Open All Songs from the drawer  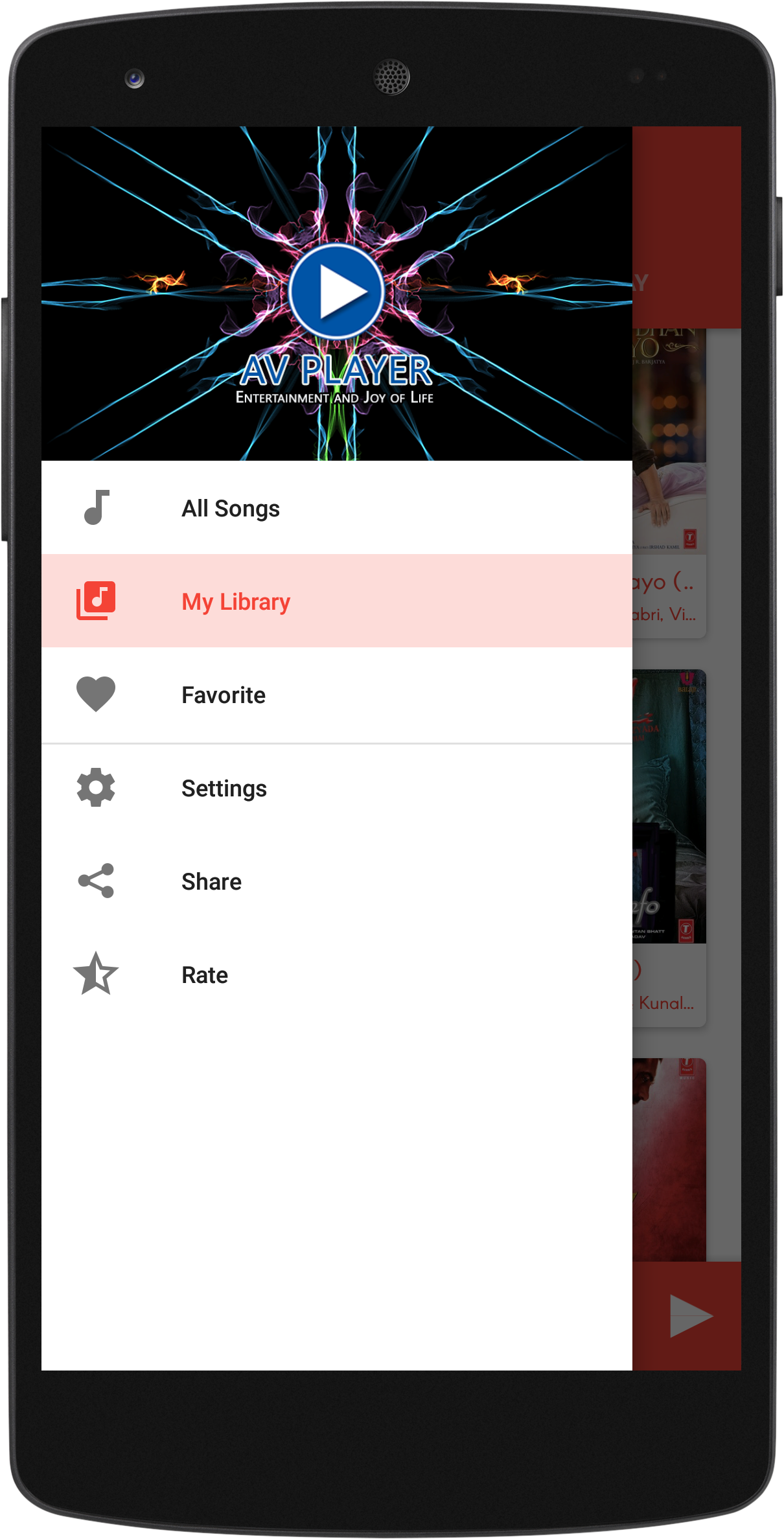tap(231, 509)
